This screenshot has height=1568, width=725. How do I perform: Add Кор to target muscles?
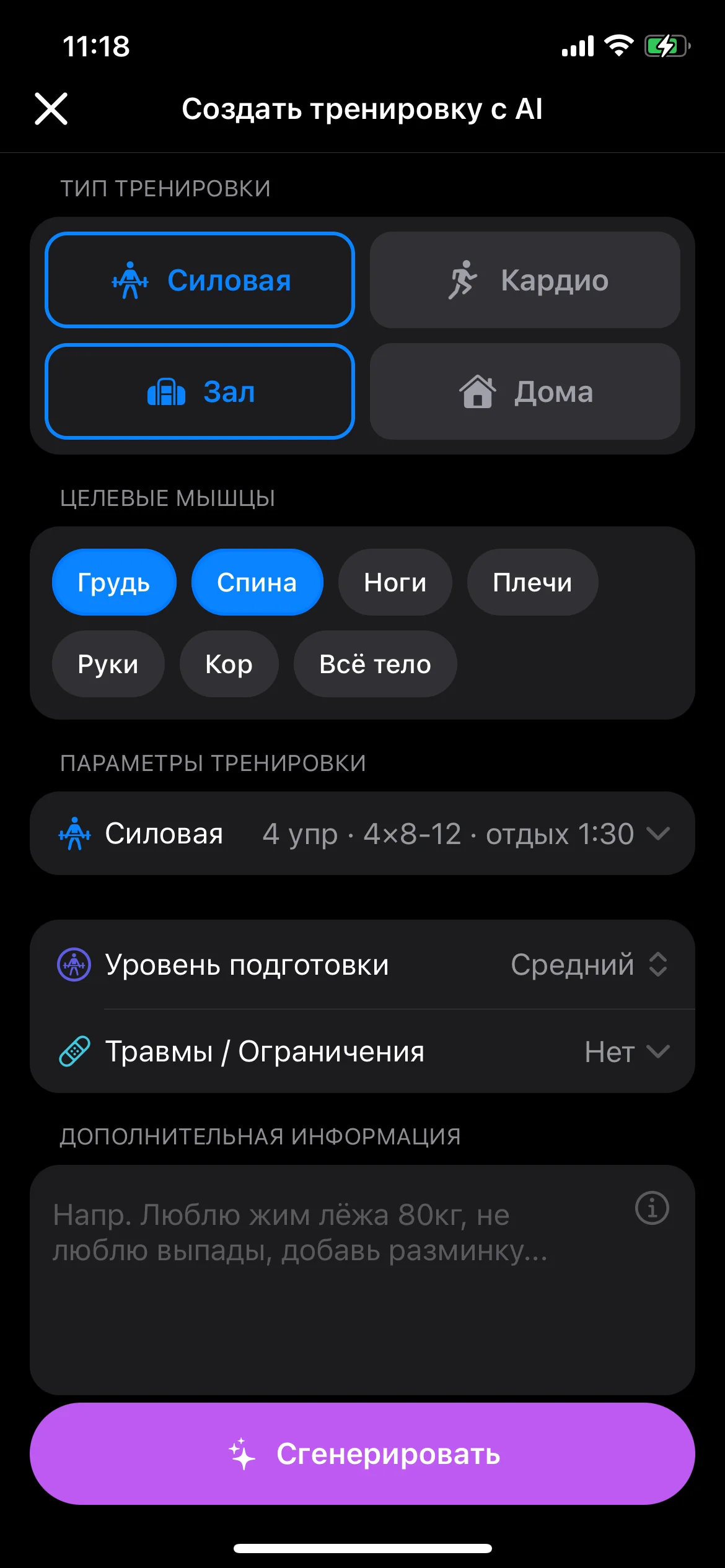(x=229, y=664)
